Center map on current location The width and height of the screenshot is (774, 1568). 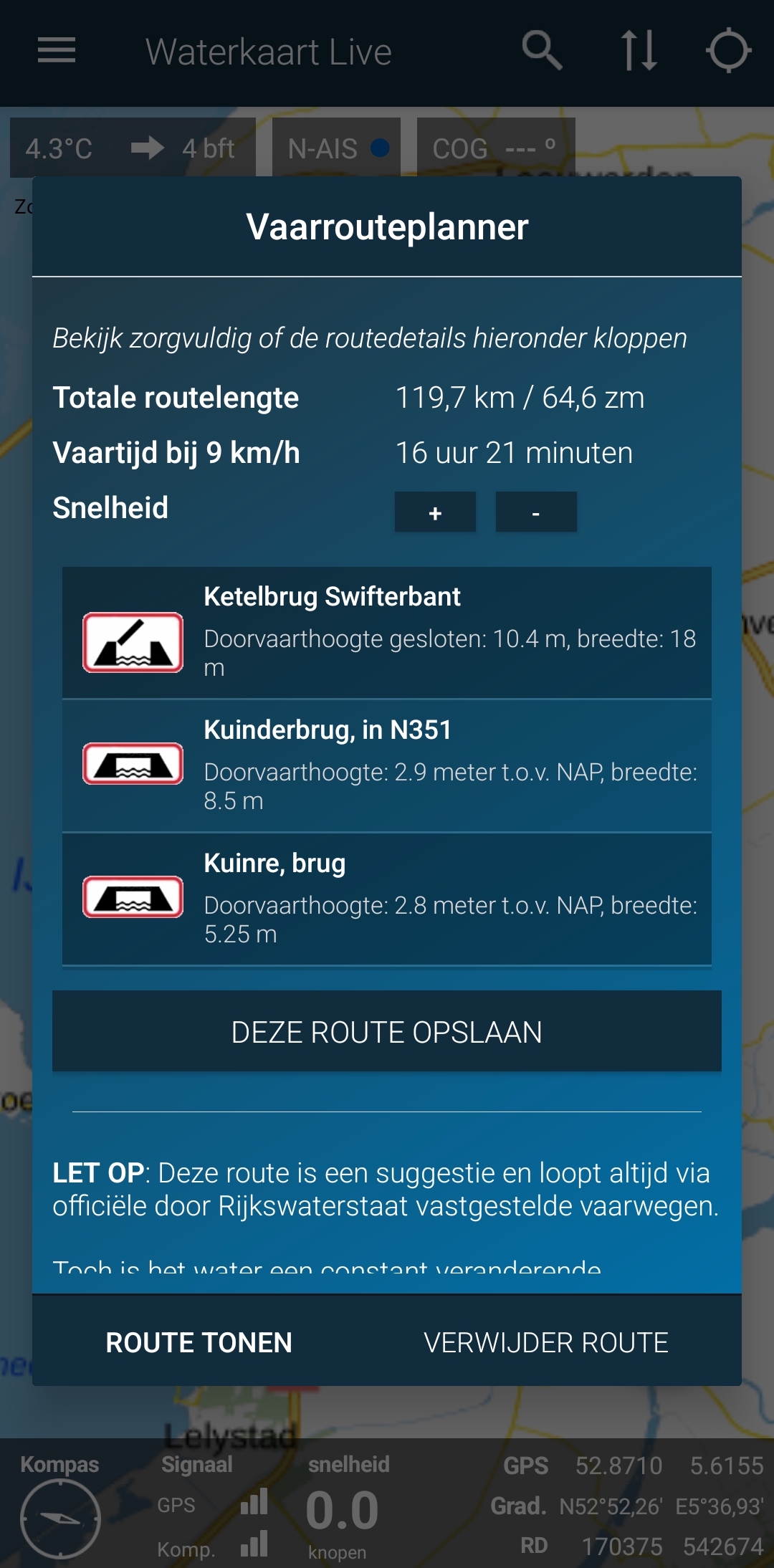(x=728, y=51)
